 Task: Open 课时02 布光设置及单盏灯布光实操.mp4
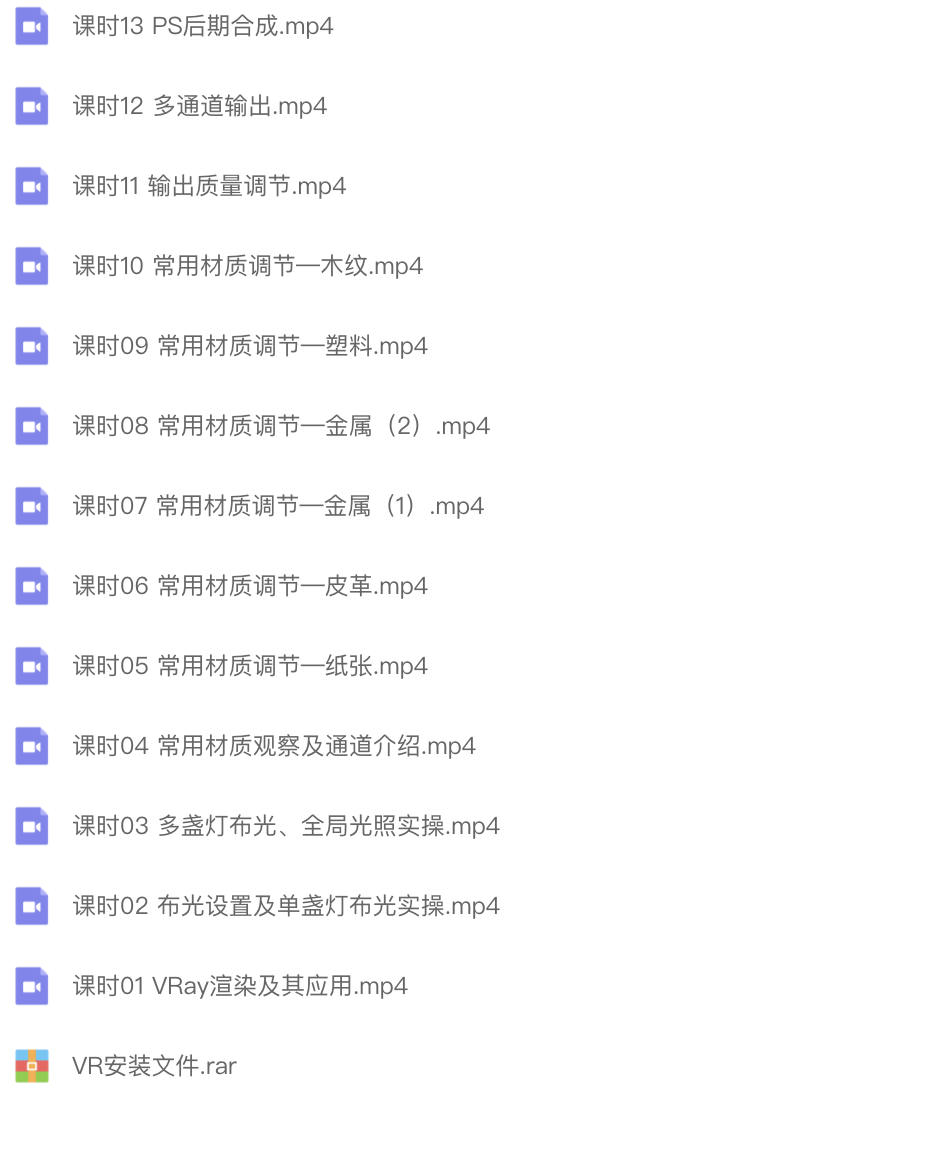click(286, 906)
